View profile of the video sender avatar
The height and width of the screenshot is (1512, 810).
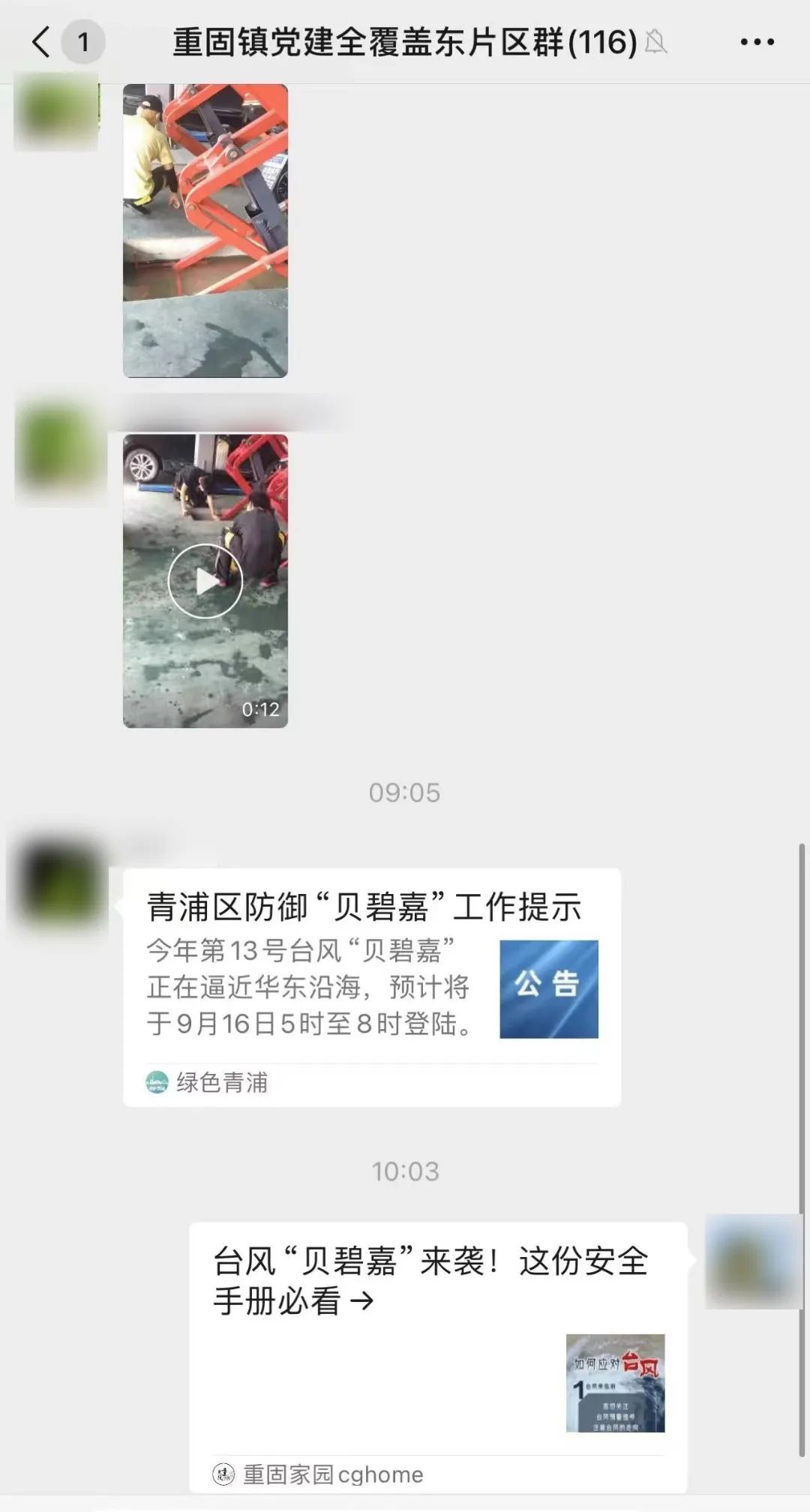point(60,448)
